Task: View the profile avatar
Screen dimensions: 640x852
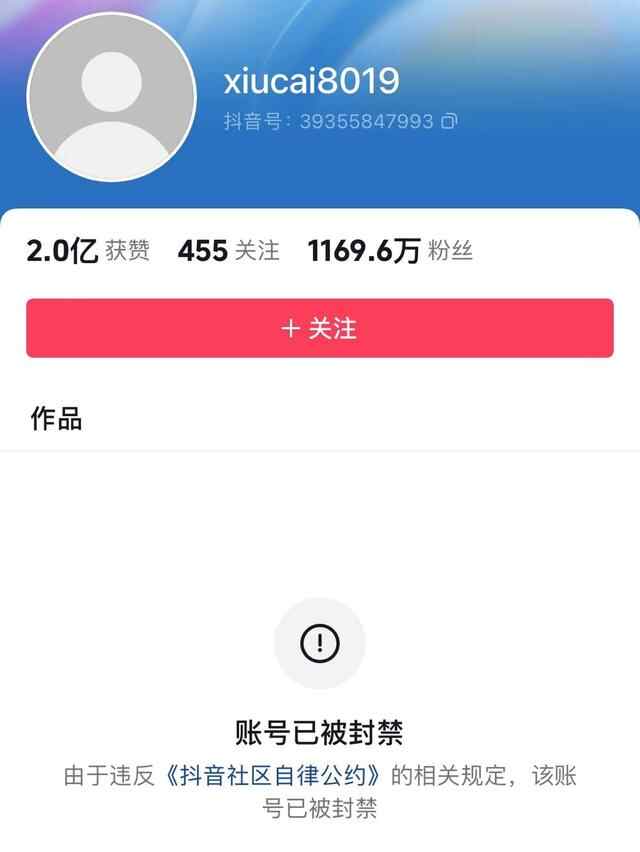Action: pos(111,97)
